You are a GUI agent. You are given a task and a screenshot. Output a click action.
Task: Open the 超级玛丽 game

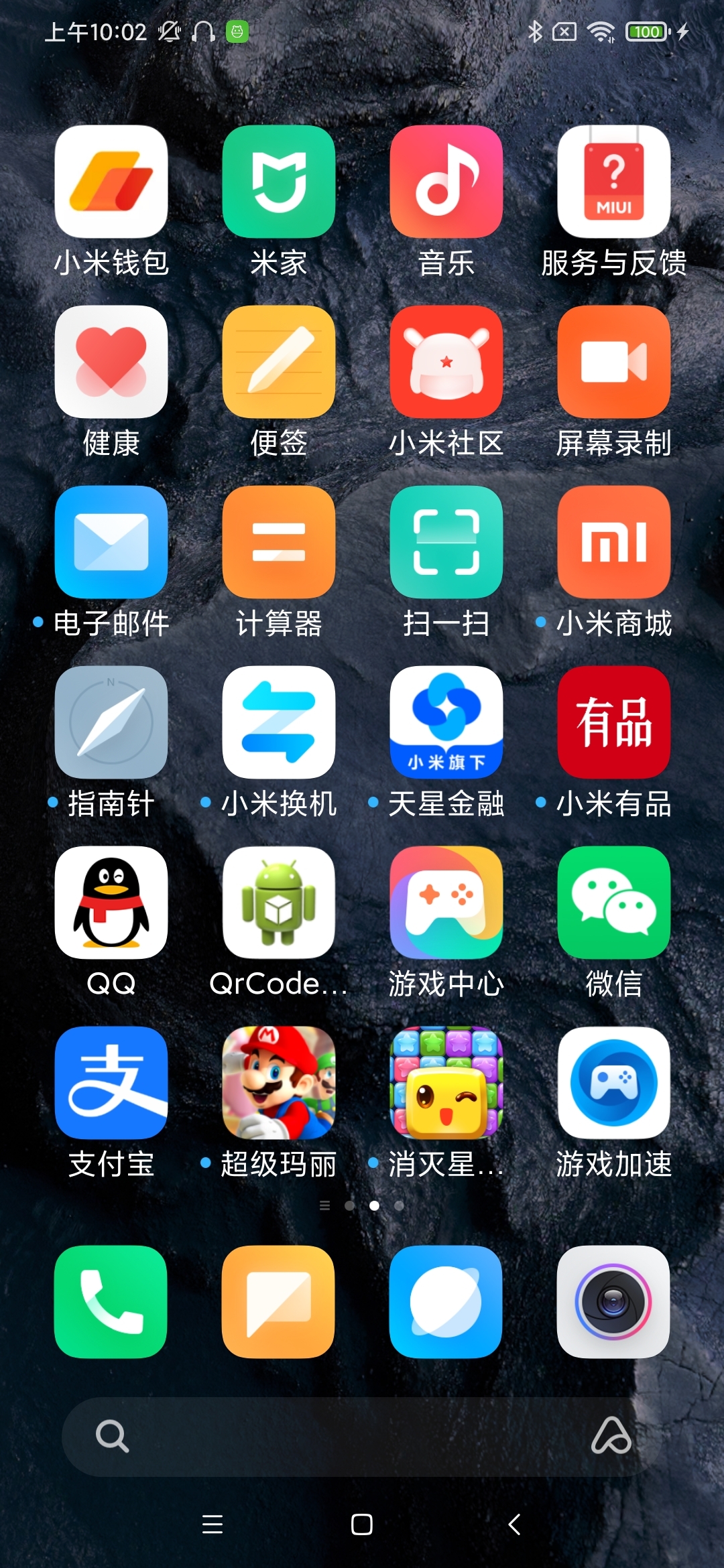coord(279,1083)
